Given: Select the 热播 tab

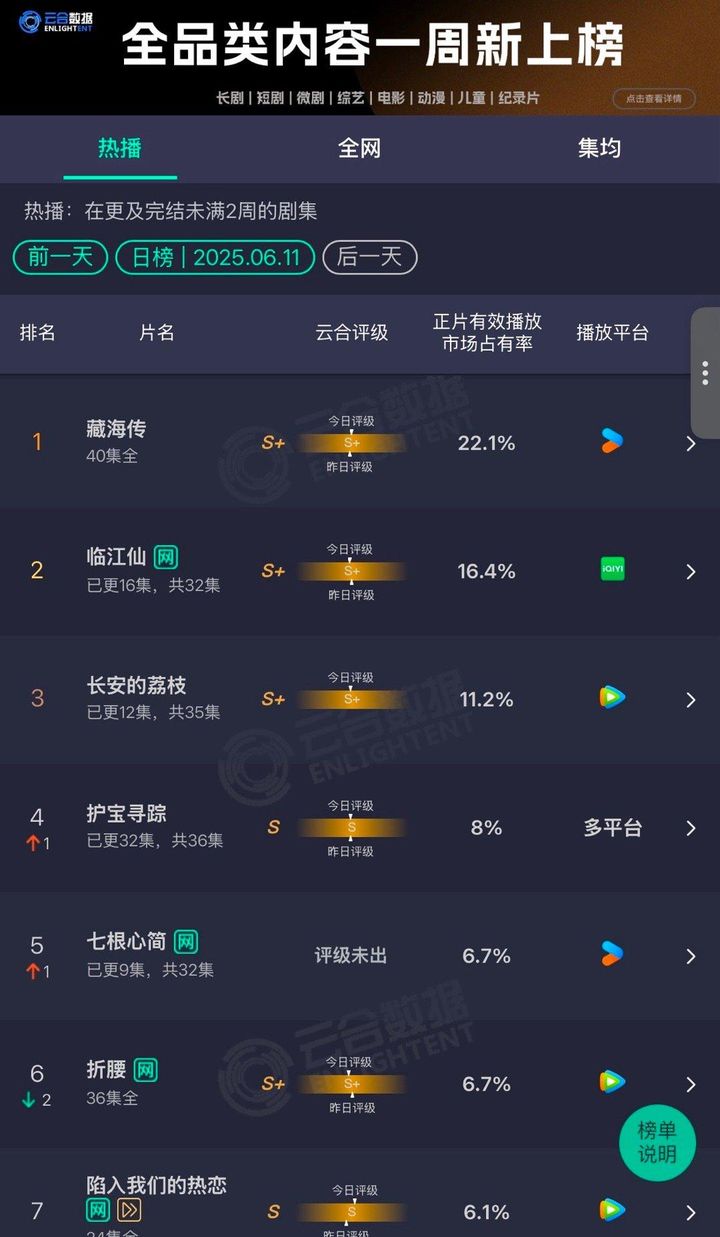Looking at the screenshot, I should 120,149.
